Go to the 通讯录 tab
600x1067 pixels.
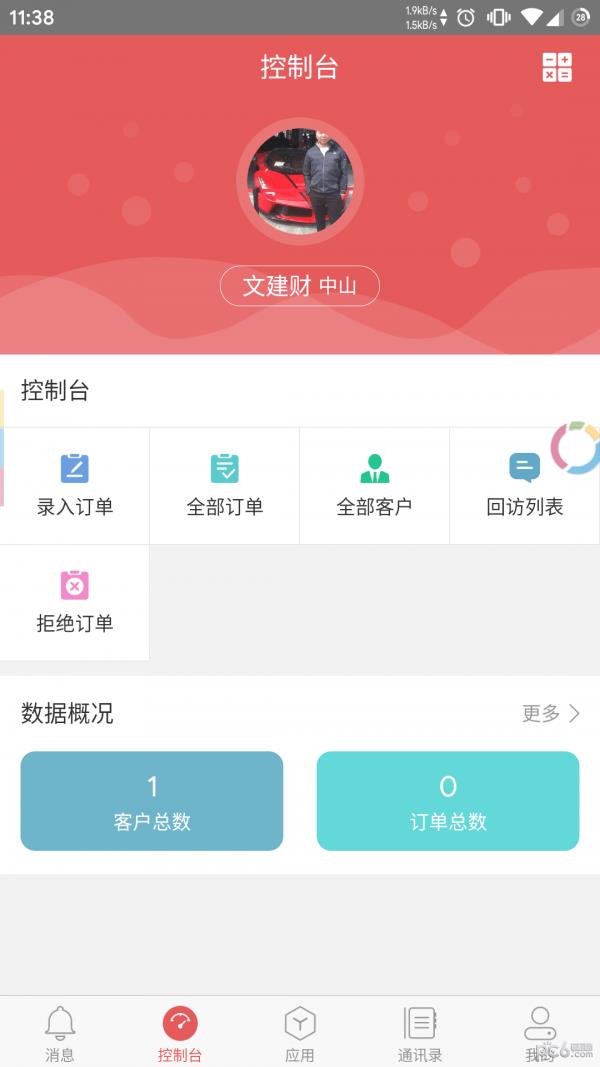pos(420,1033)
